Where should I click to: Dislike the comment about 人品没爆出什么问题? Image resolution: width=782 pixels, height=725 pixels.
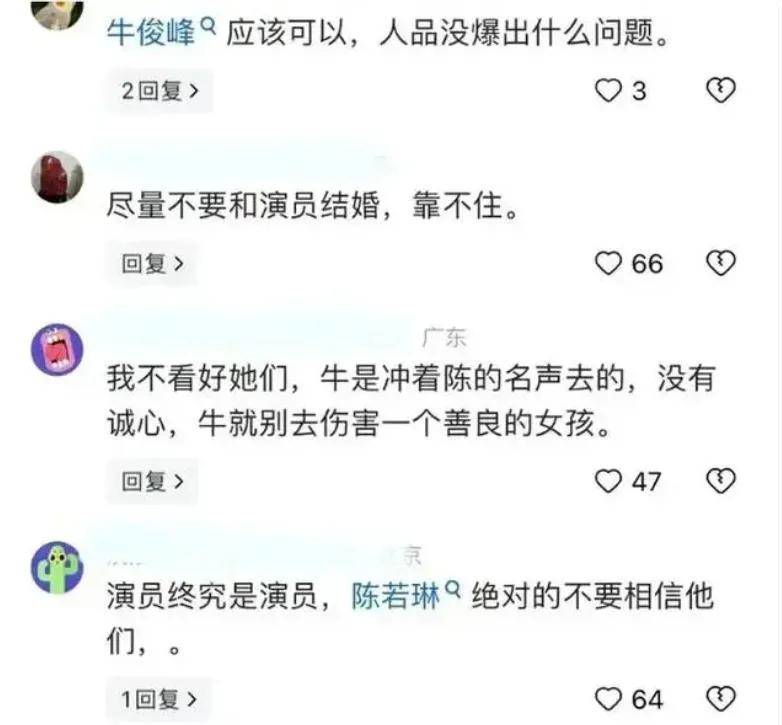pyautogui.click(x=720, y=91)
